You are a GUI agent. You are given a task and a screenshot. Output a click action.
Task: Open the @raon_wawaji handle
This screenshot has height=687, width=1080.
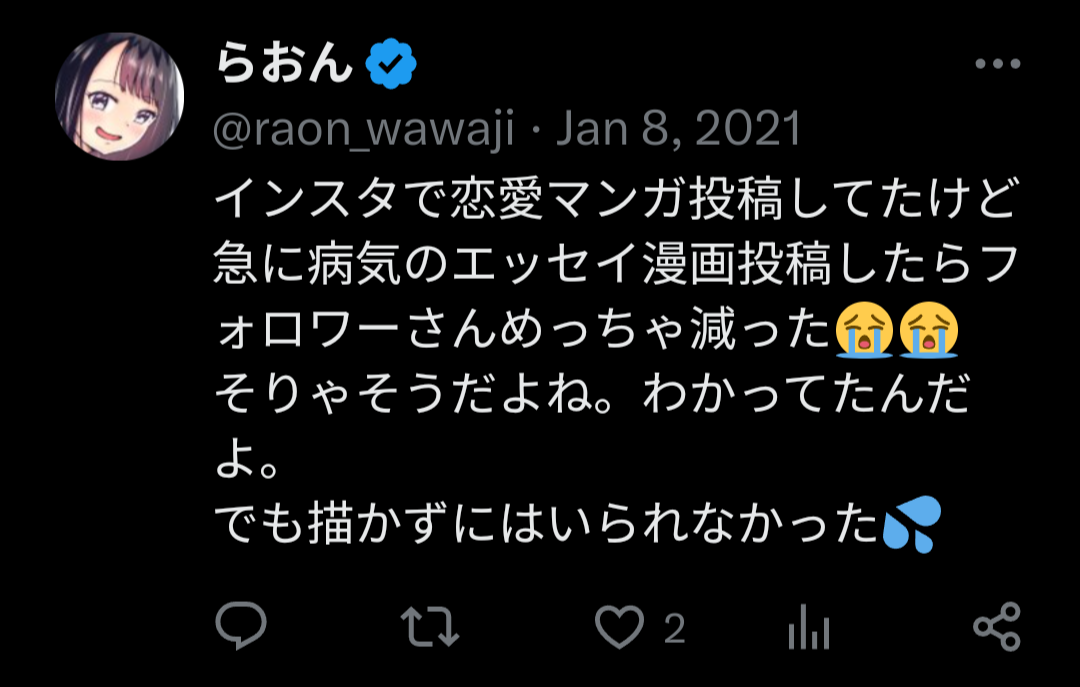click(x=364, y=130)
